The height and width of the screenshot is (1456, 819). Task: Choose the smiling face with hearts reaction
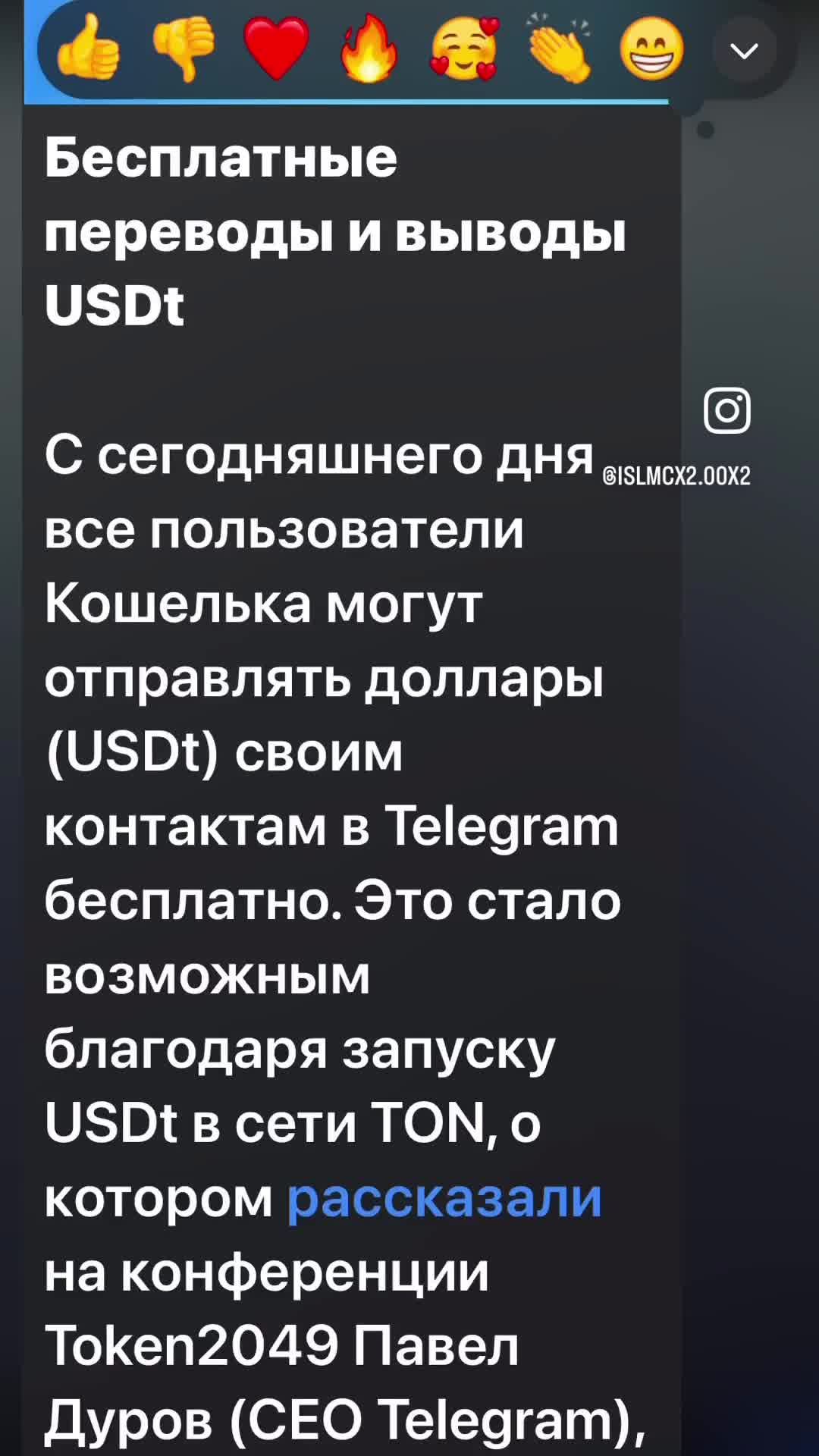(x=463, y=50)
